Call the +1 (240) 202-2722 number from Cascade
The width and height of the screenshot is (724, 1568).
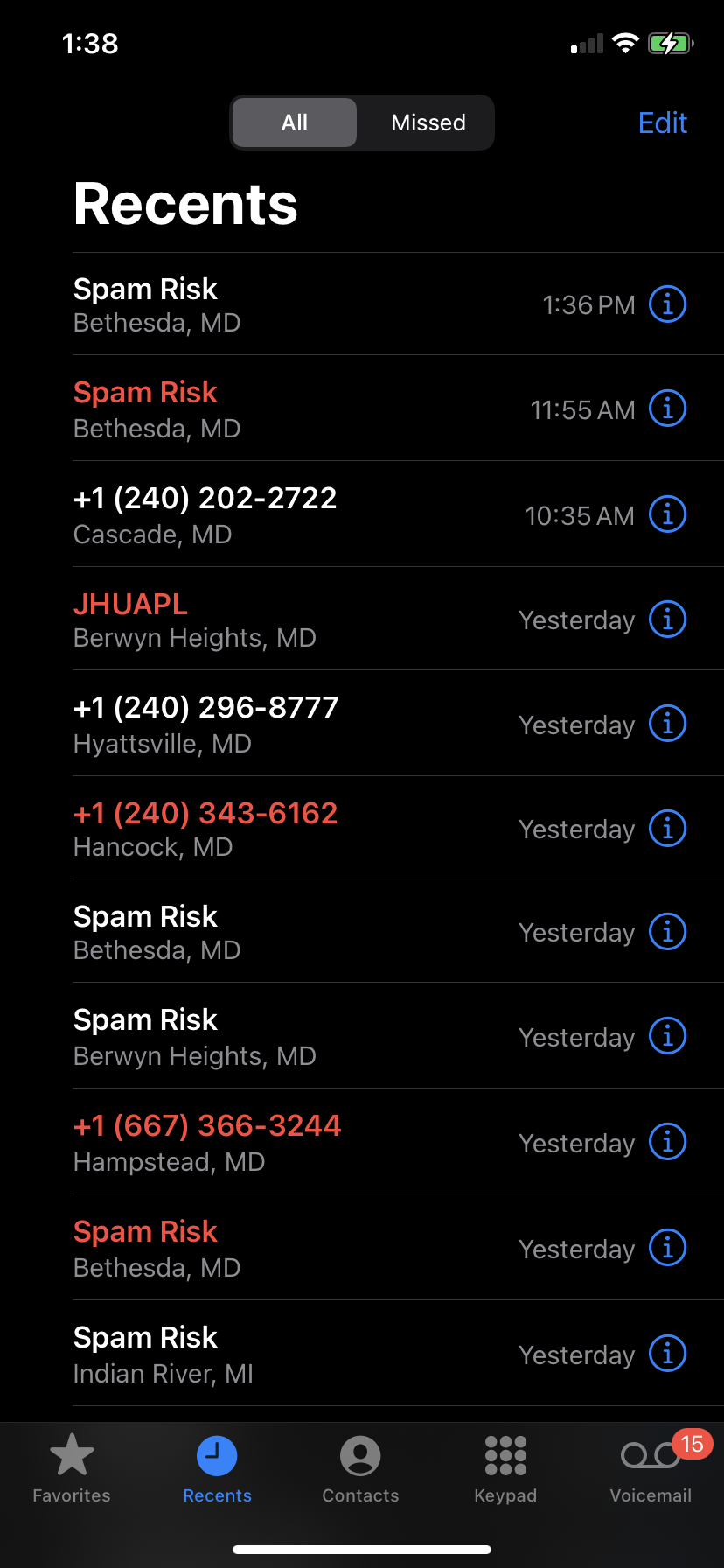pyautogui.click(x=262, y=514)
